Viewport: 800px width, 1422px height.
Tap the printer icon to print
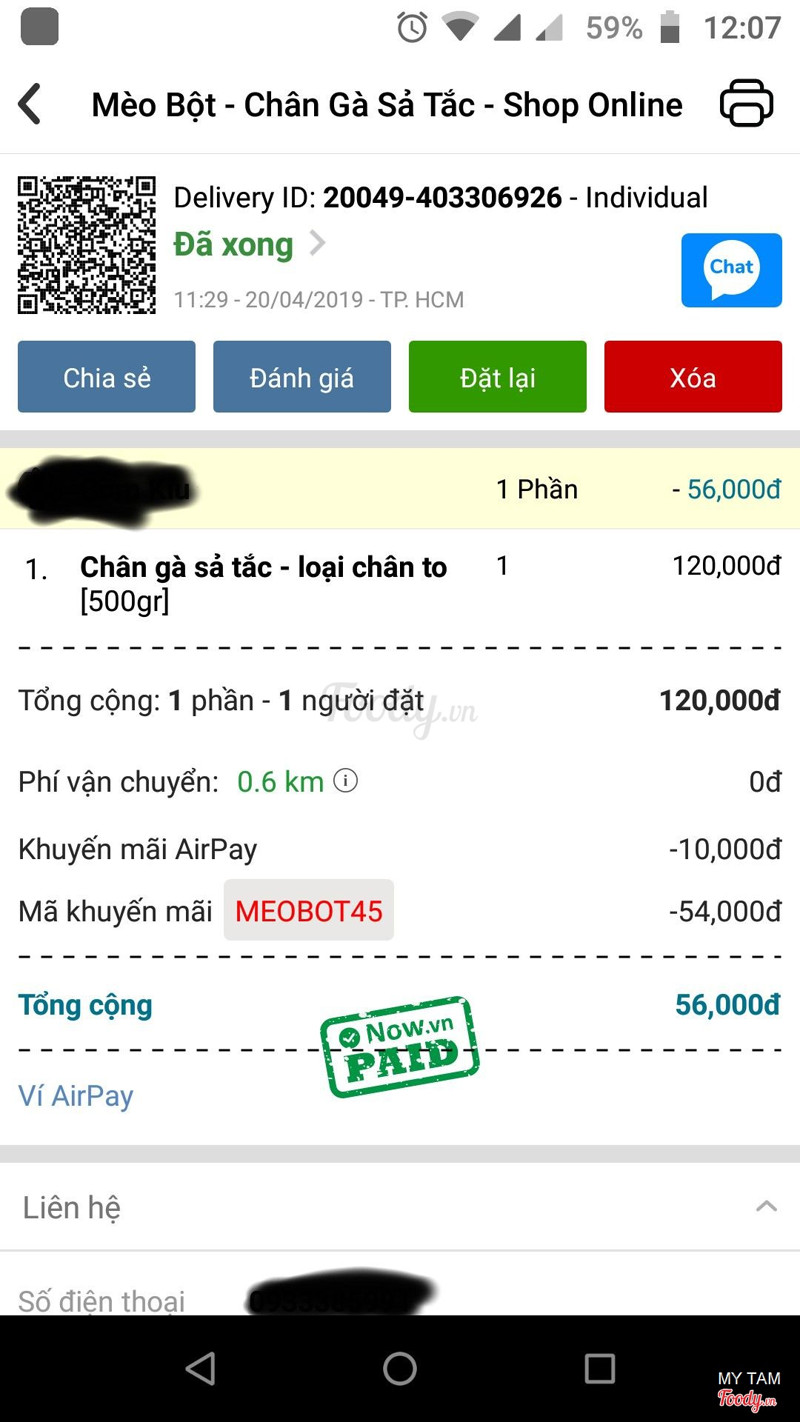pyautogui.click(x=746, y=103)
